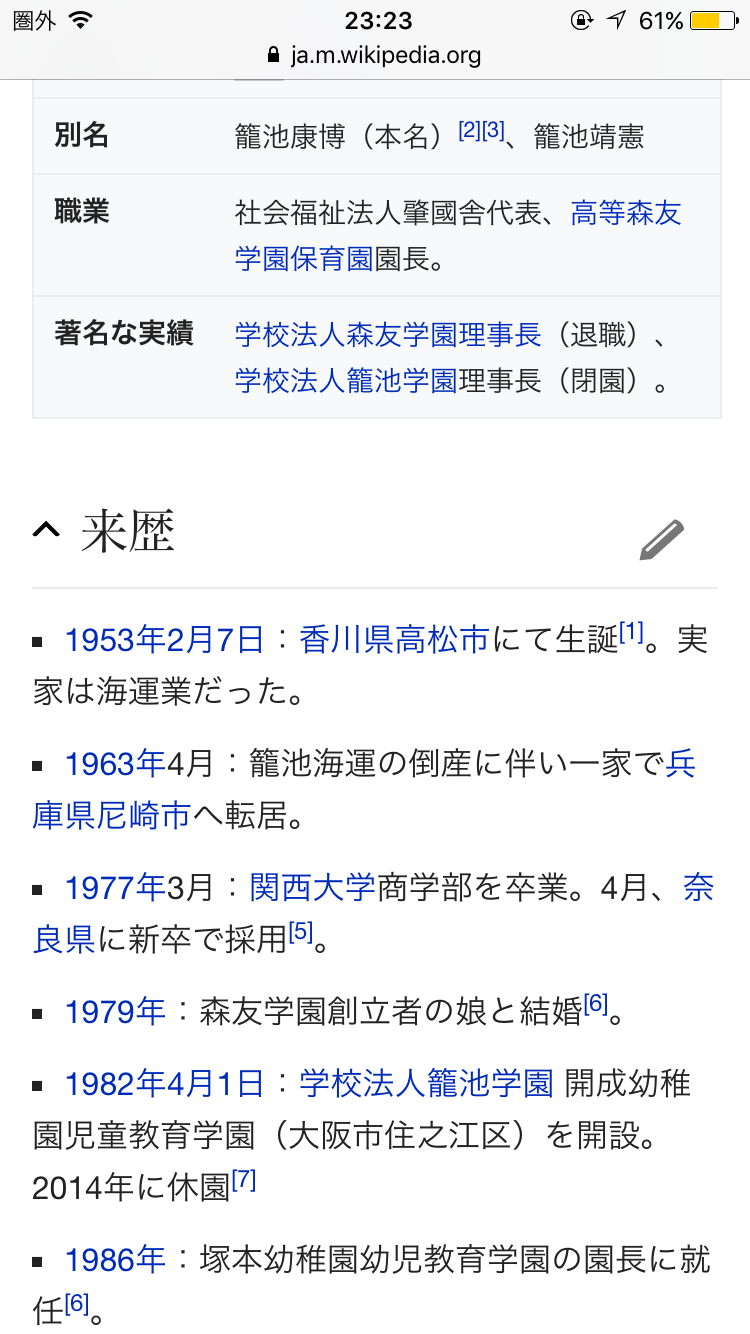This screenshot has height=1334, width=750.
Task: Open footnote [2] next to 籠池康博（本名）
Action: point(469,130)
